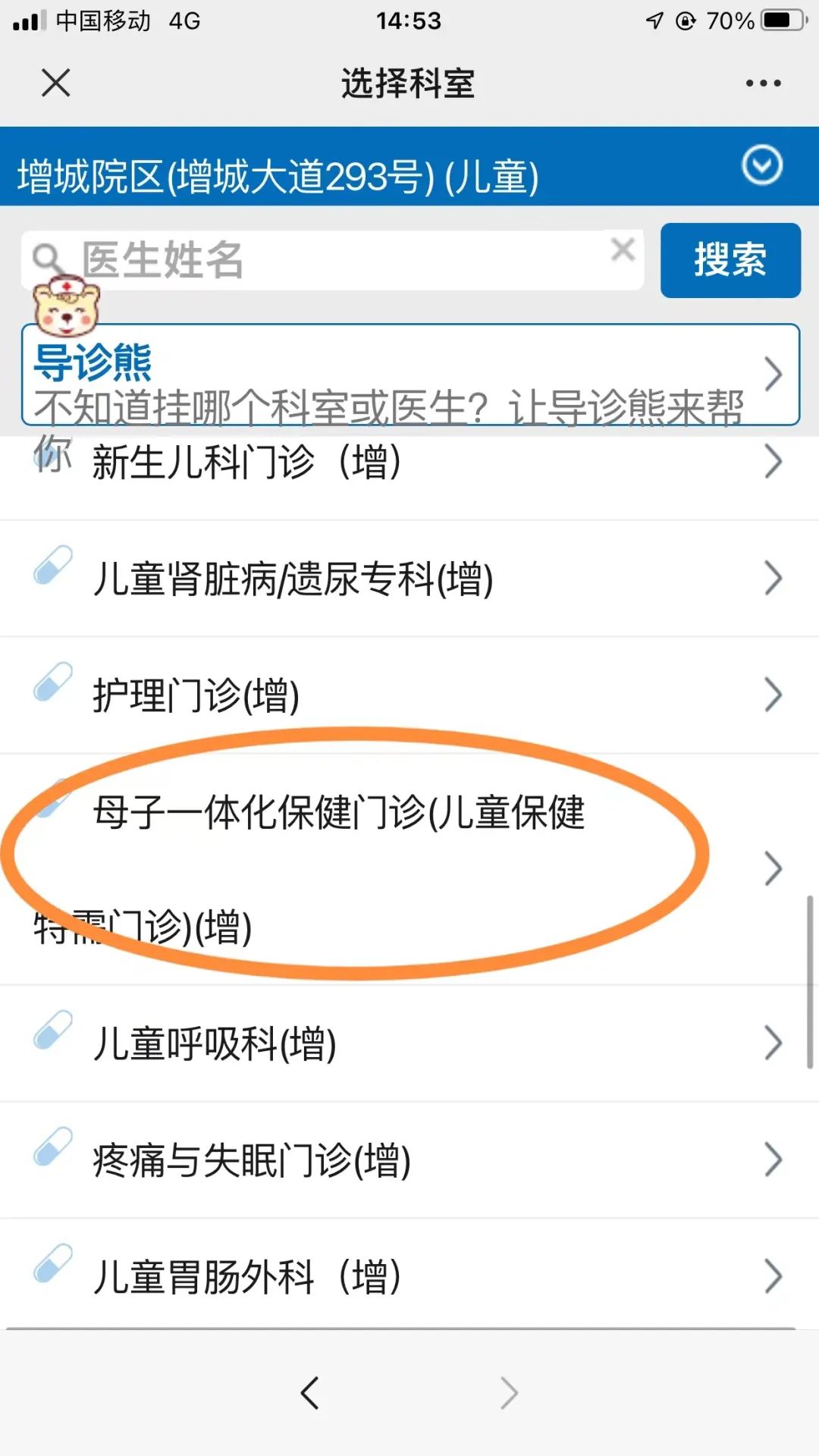The height and width of the screenshot is (1456, 819).
Task: Open 疼痛与失眠门诊(增)
Action: [409, 1160]
